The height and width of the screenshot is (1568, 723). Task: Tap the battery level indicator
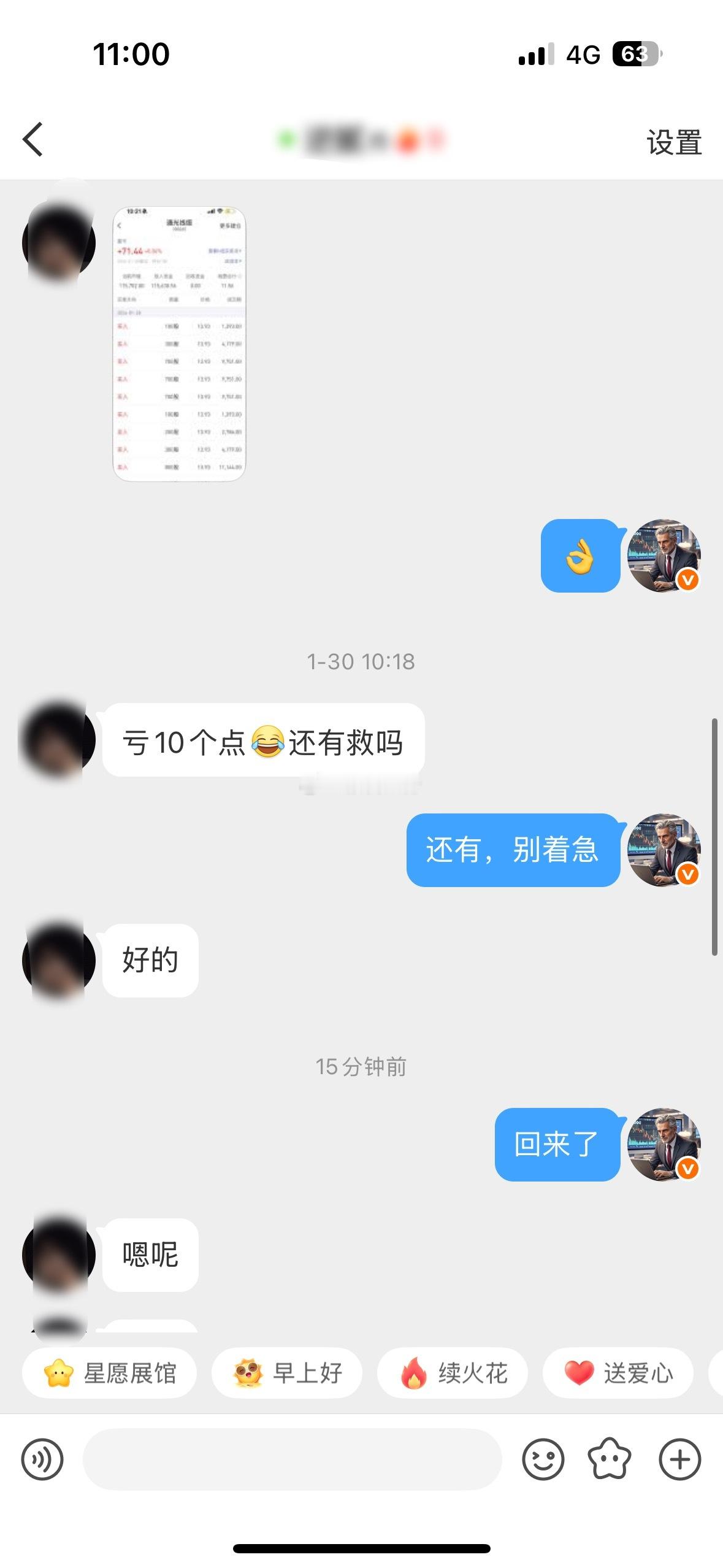pyautogui.click(x=638, y=55)
